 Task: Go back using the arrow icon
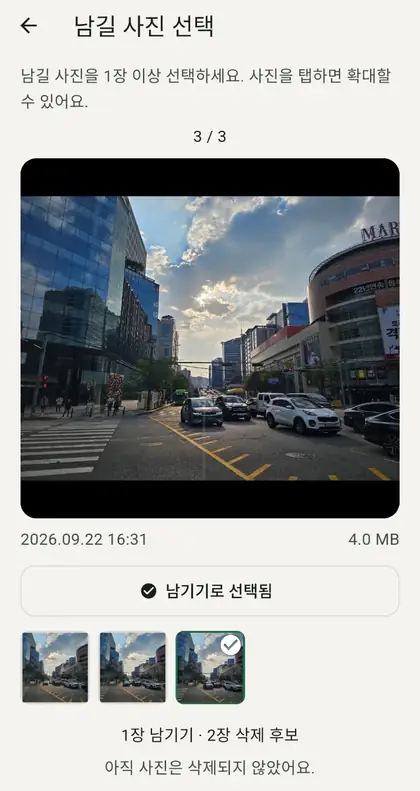29,26
